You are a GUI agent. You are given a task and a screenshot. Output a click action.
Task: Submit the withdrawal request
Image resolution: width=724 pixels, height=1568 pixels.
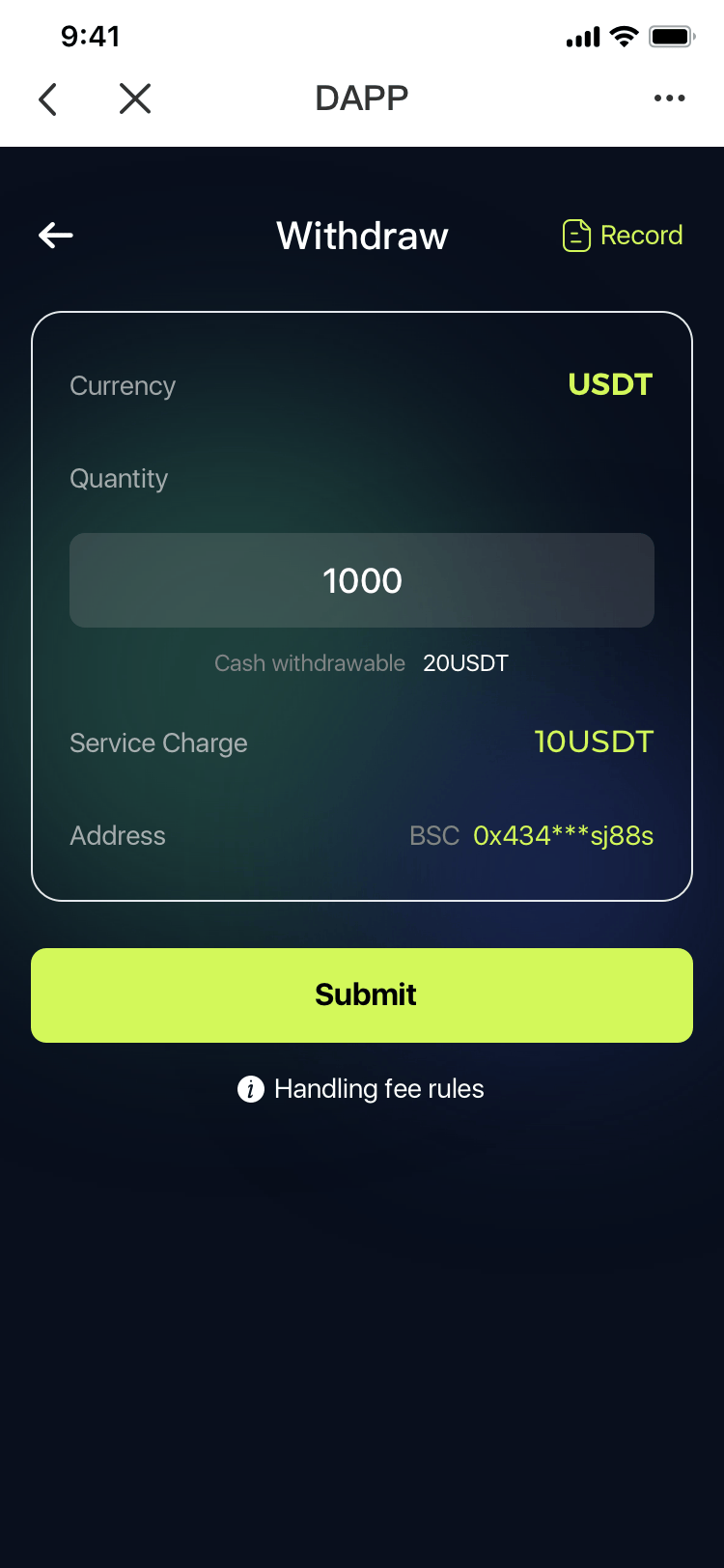[362, 994]
